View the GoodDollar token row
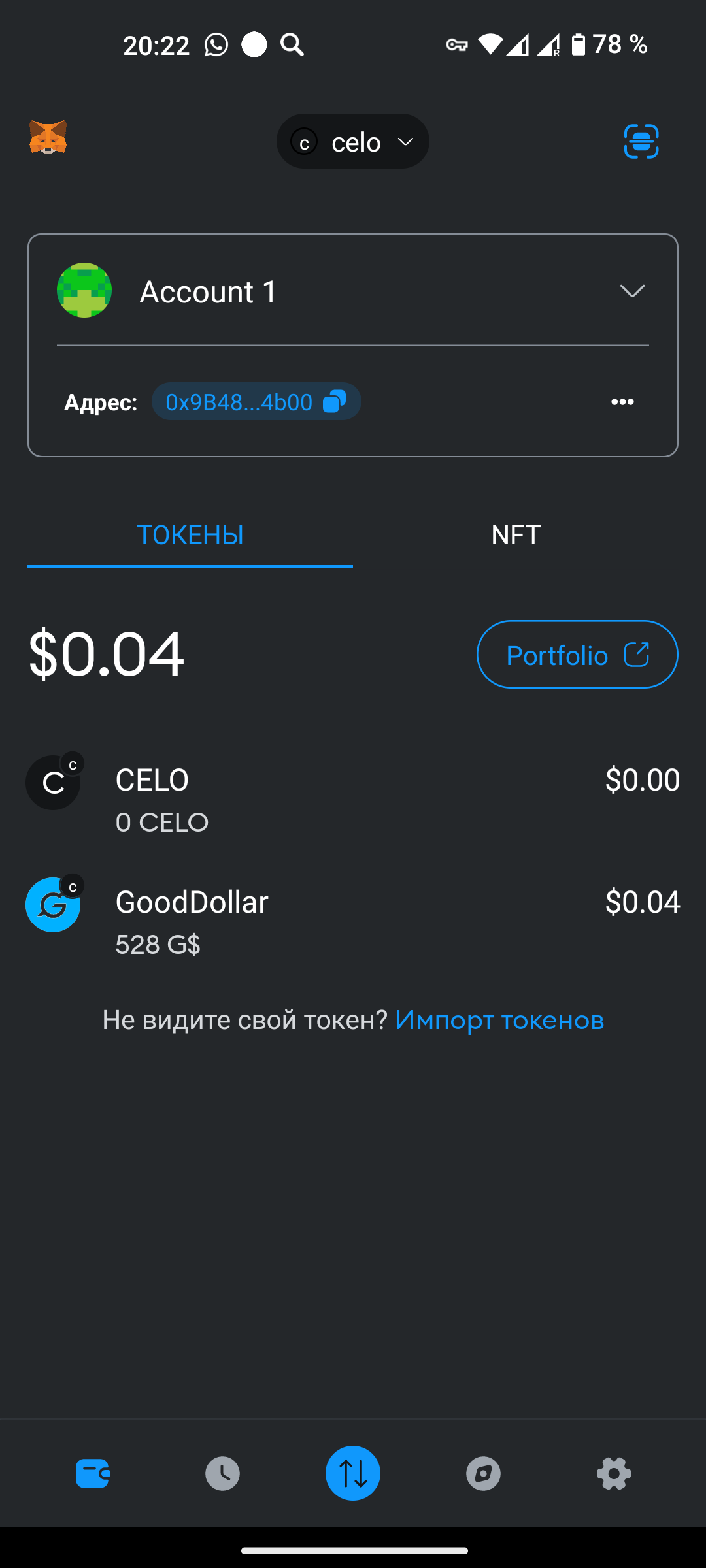 pos(353,921)
